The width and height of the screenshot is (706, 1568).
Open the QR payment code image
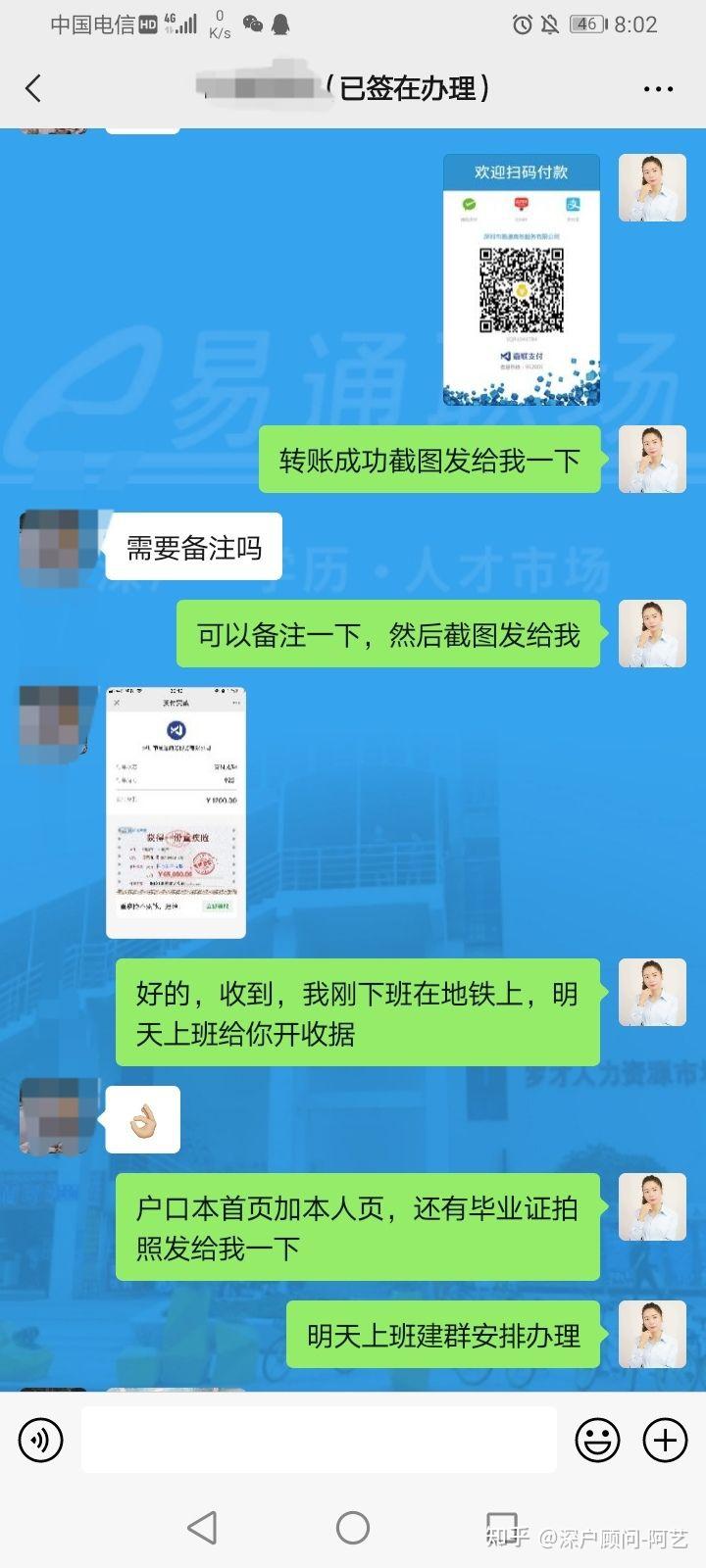tap(521, 279)
